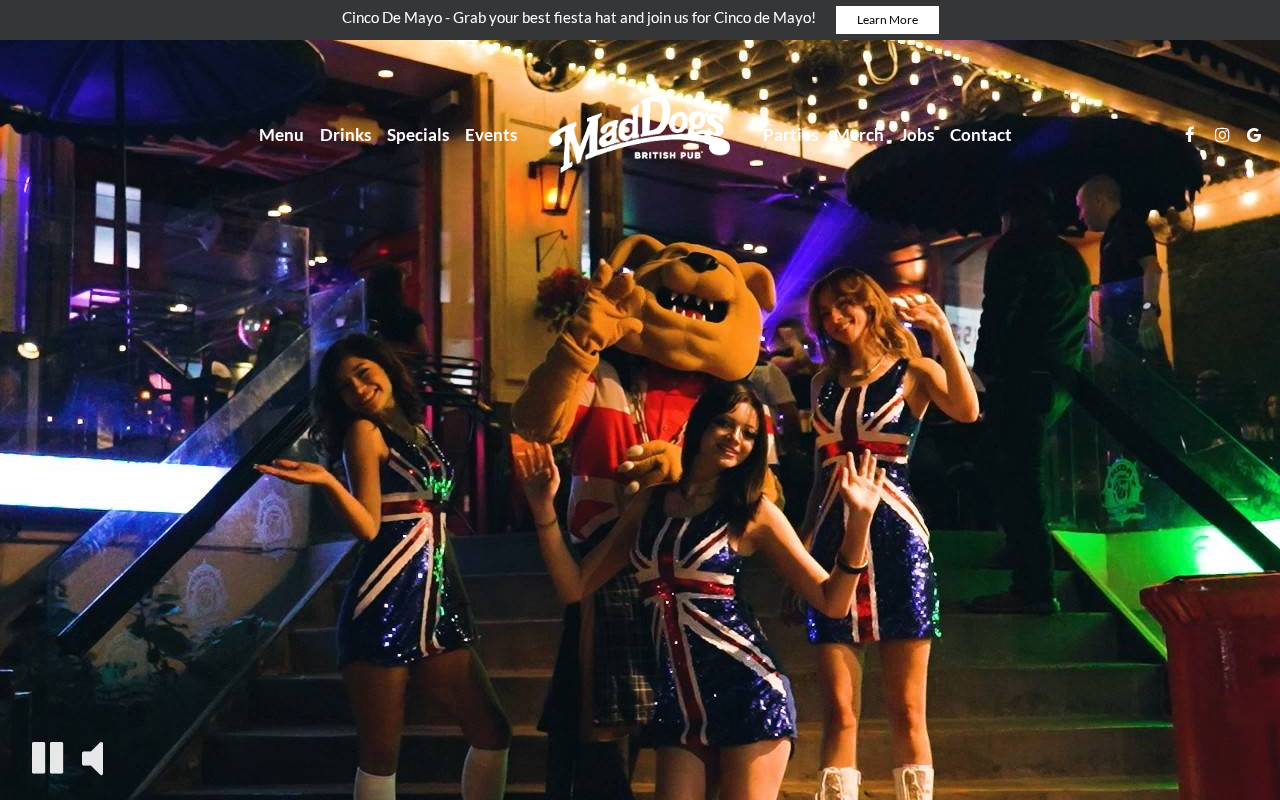Open the Facebook icon link
Screen dimensions: 1280x800
click(x=1190, y=135)
